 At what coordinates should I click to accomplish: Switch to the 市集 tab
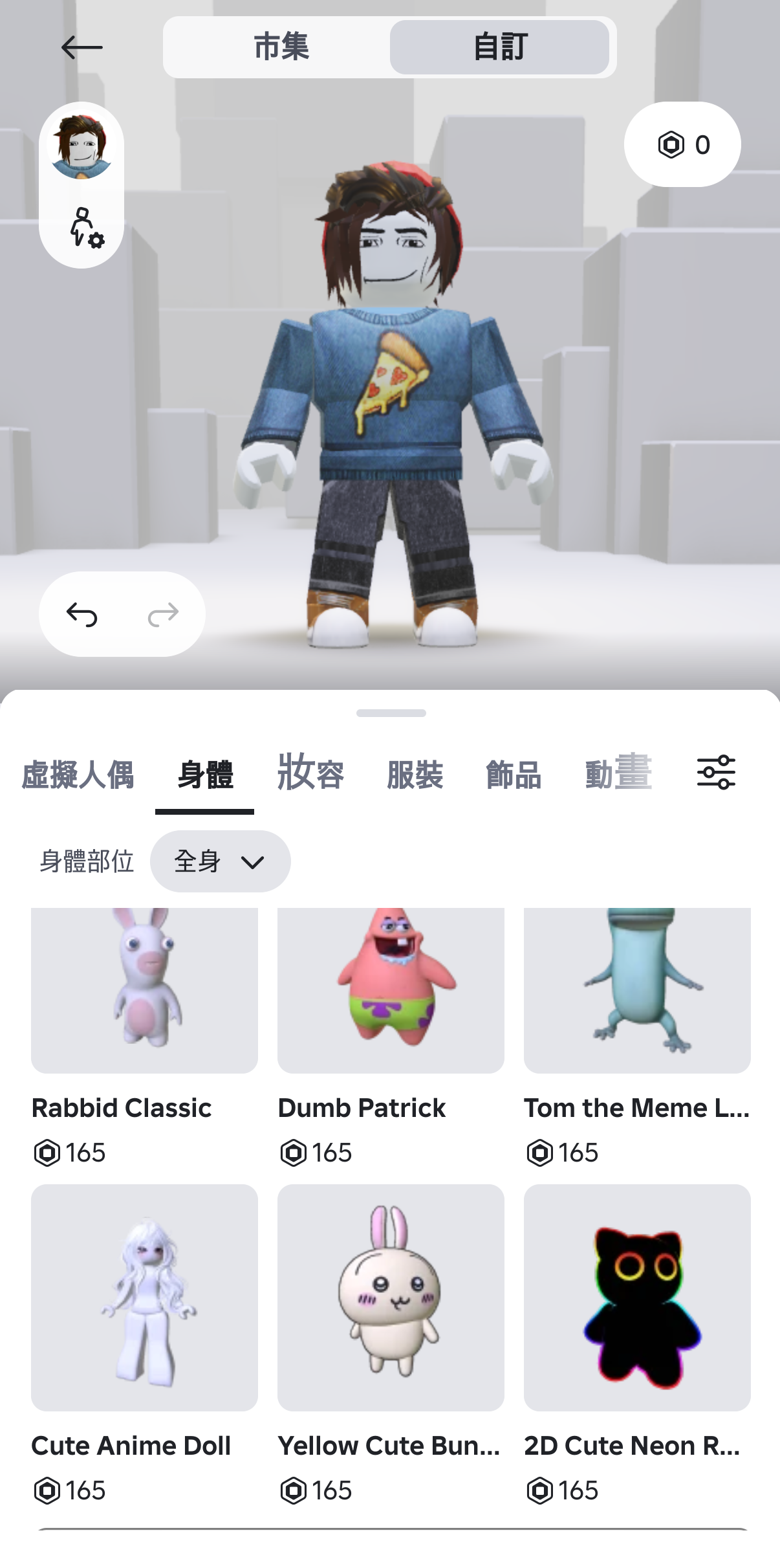click(x=281, y=47)
